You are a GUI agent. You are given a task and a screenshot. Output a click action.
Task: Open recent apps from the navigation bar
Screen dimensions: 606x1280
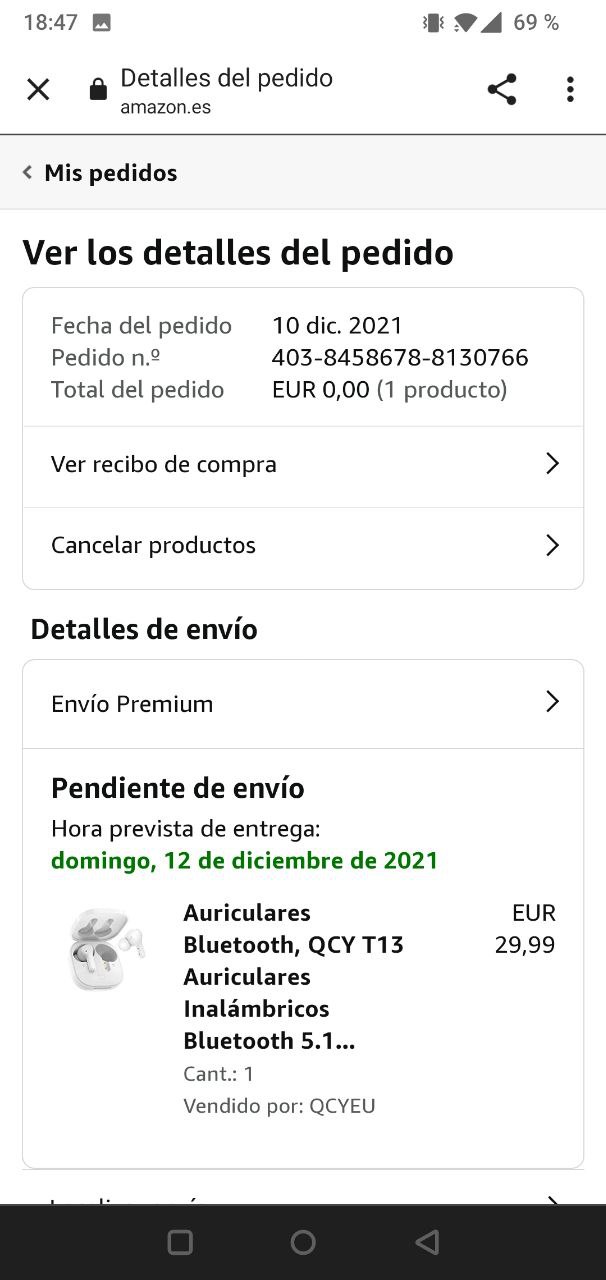(x=180, y=1242)
